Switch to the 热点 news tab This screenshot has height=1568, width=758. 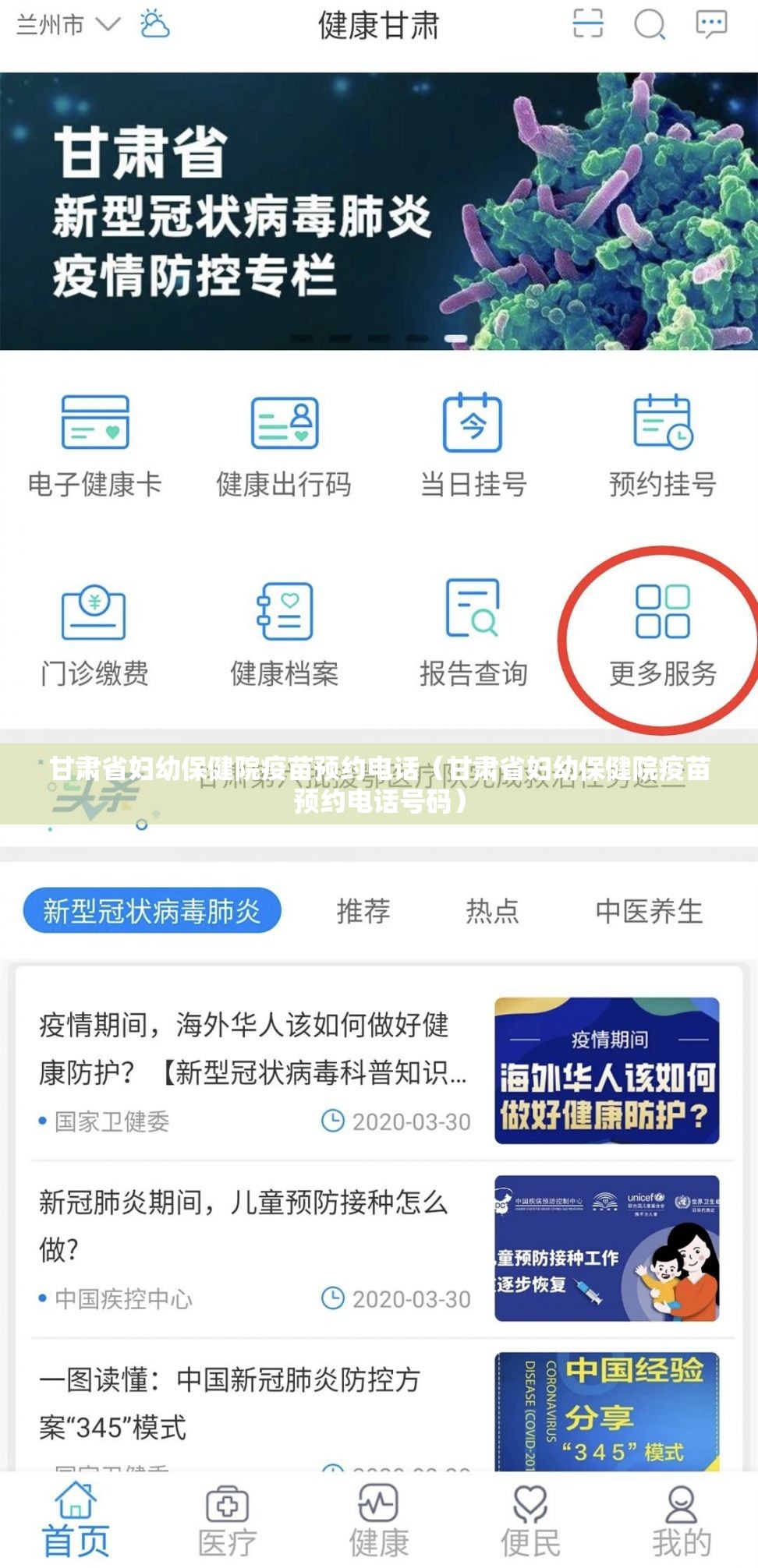[x=492, y=910]
